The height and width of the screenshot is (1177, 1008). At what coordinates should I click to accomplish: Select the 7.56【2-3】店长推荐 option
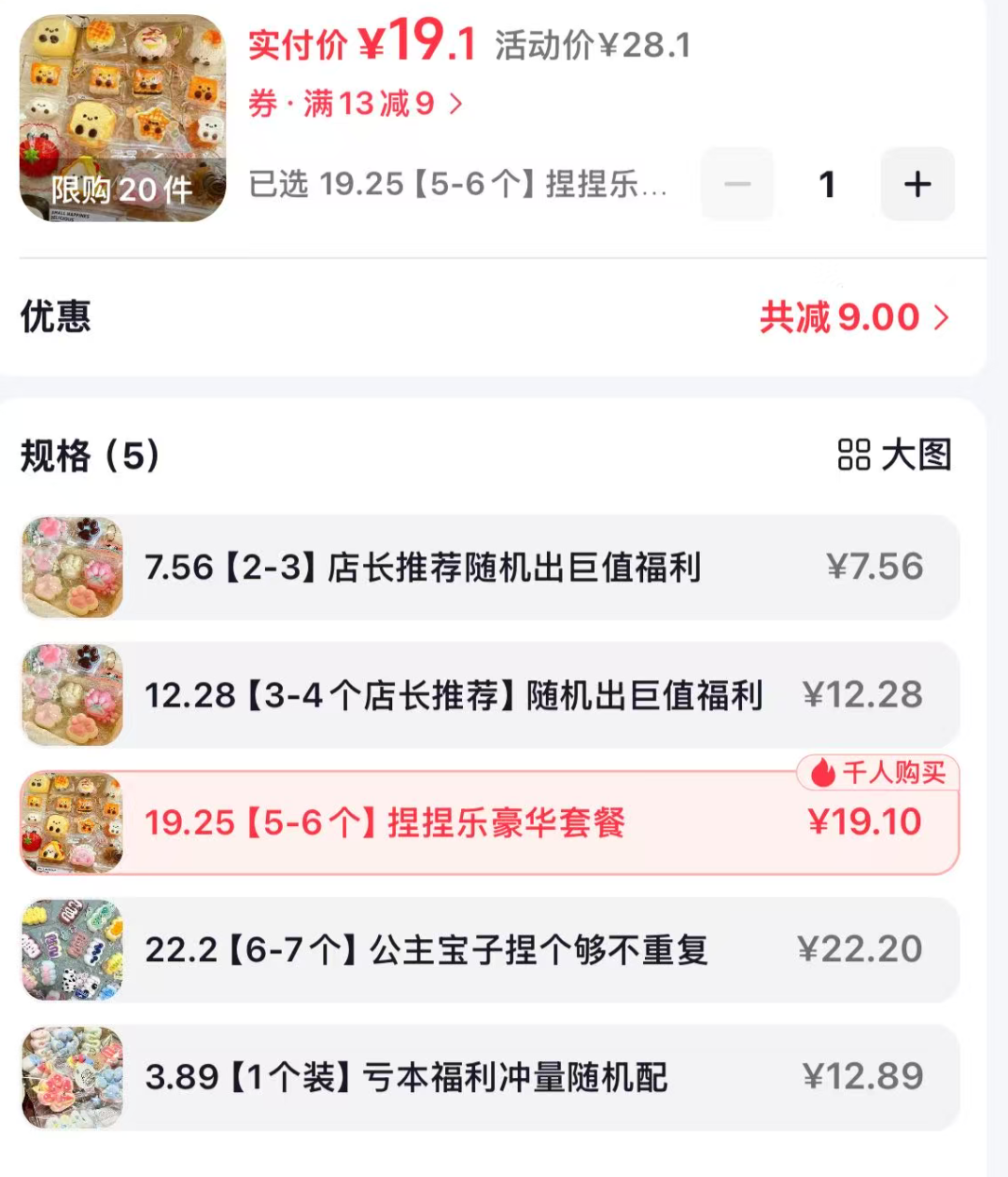point(490,567)
